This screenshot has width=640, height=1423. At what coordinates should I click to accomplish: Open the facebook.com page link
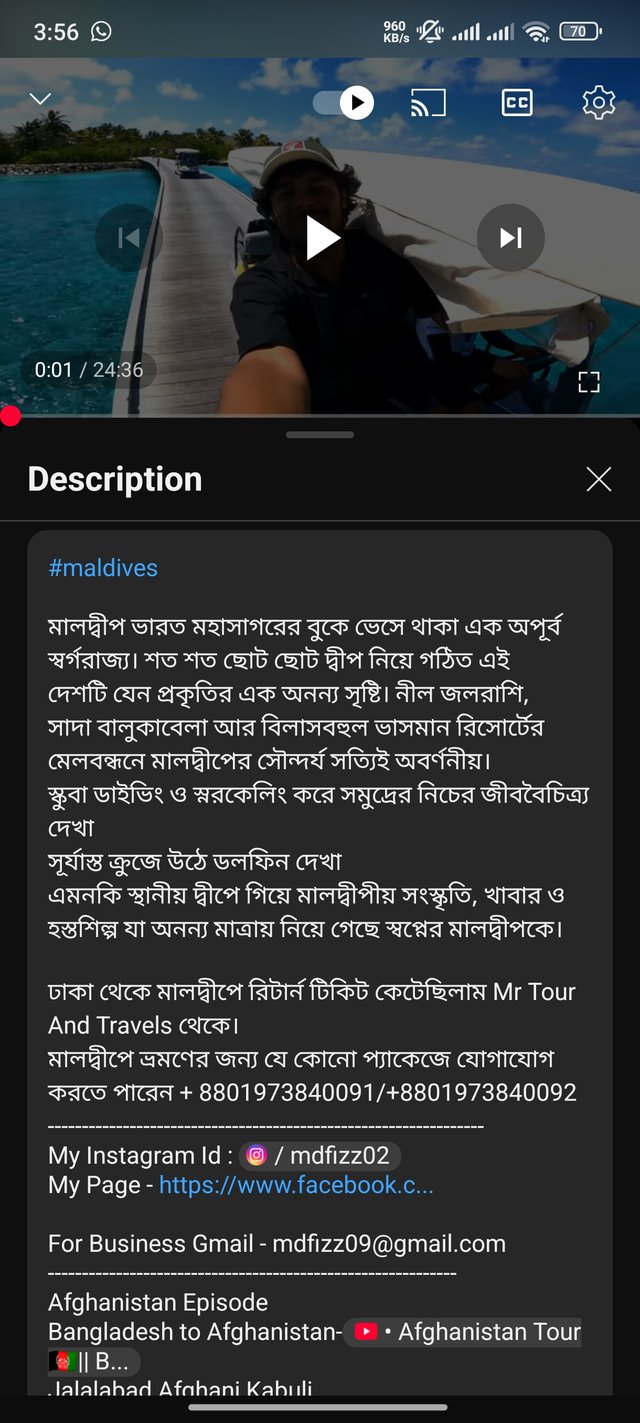(296, 1185)
